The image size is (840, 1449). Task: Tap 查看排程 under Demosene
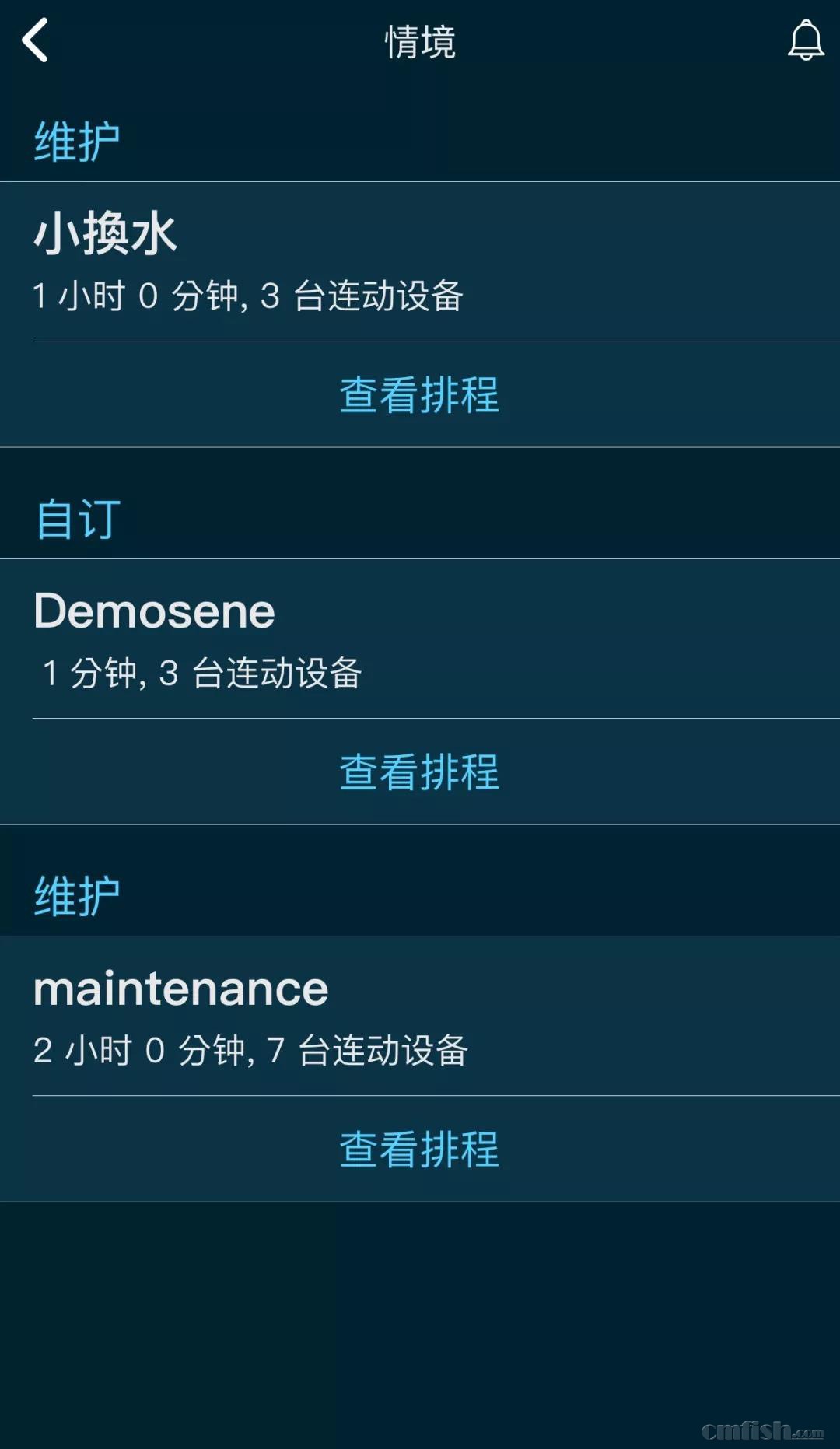420,772
